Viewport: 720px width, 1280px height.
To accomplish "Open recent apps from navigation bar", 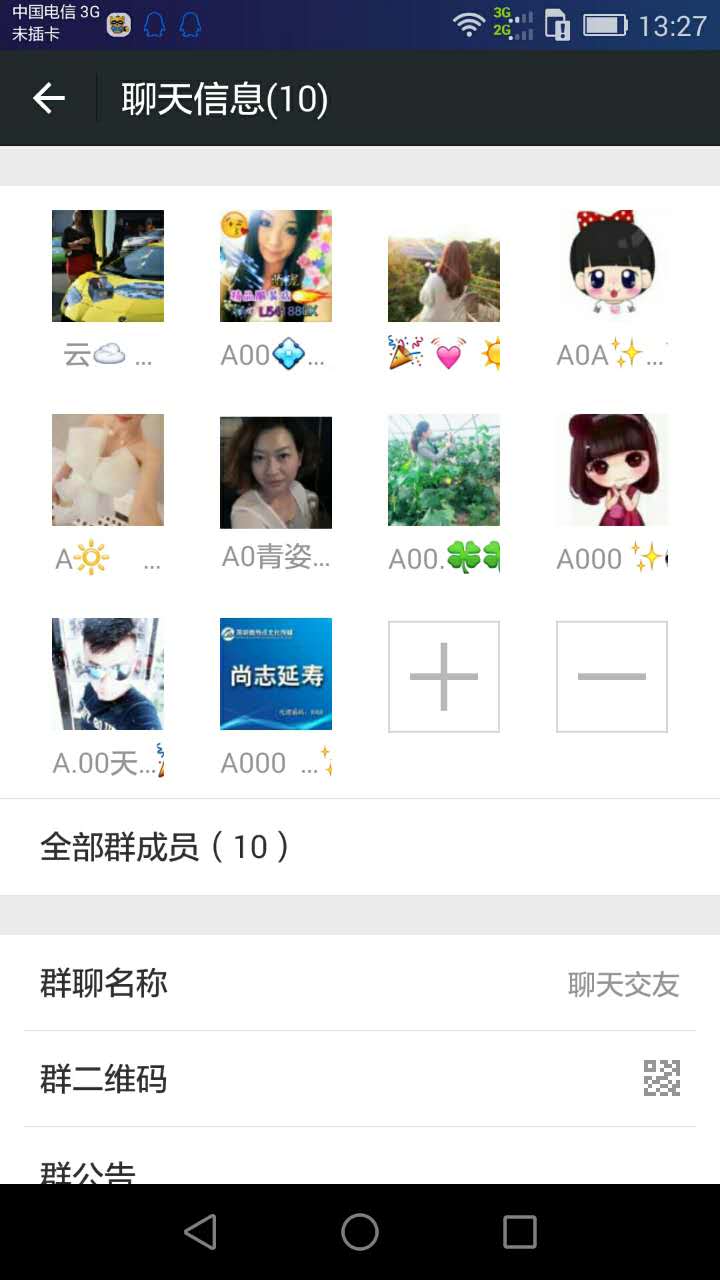I will click(520, 1232).
